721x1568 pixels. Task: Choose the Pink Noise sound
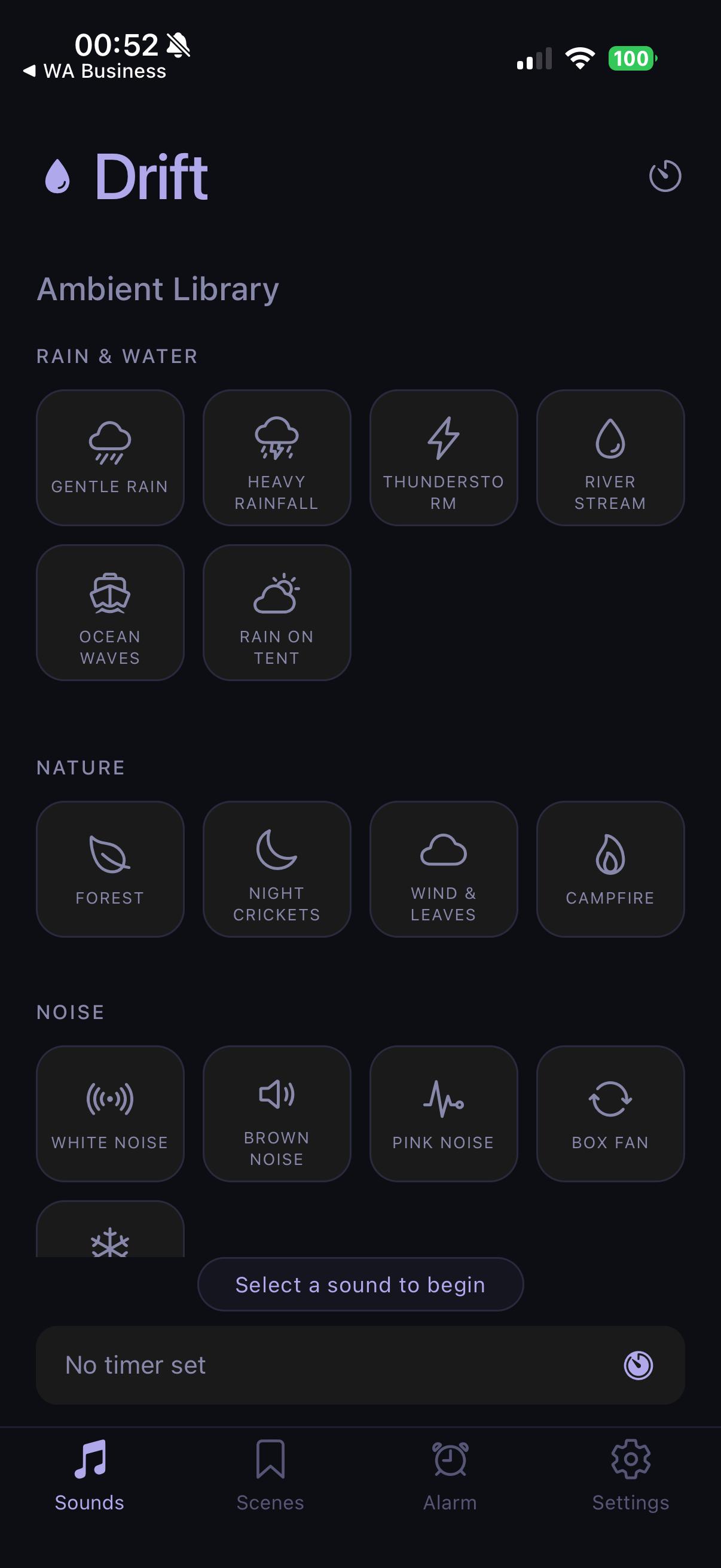444,1114
